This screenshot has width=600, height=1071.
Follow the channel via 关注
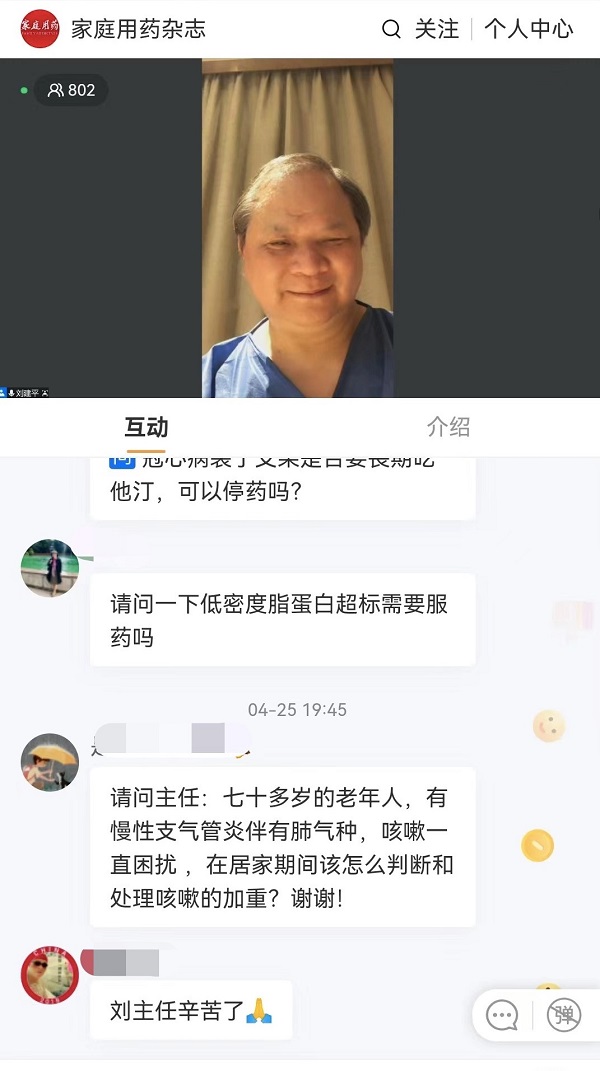tap(436, 29)
